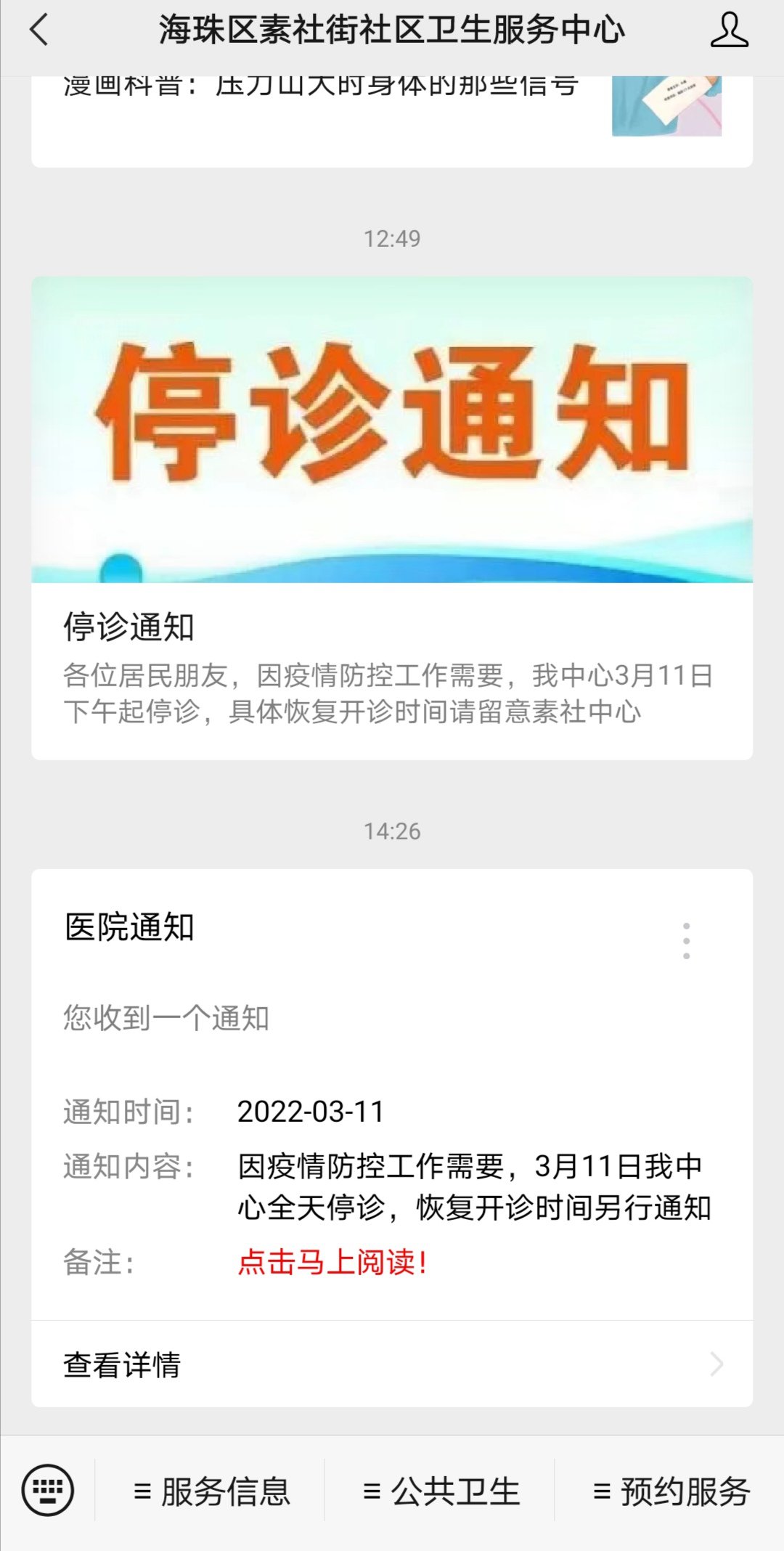Open the 服务信息 menu

click(x=211, y=1491)
